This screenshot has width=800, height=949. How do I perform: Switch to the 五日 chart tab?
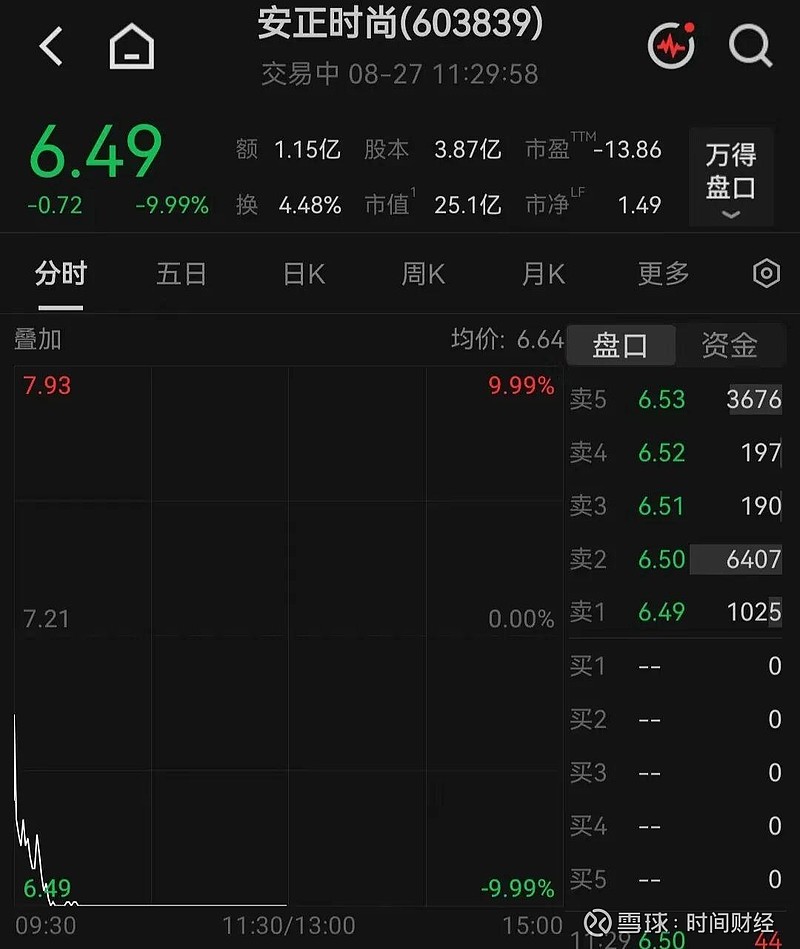[182, 274]
